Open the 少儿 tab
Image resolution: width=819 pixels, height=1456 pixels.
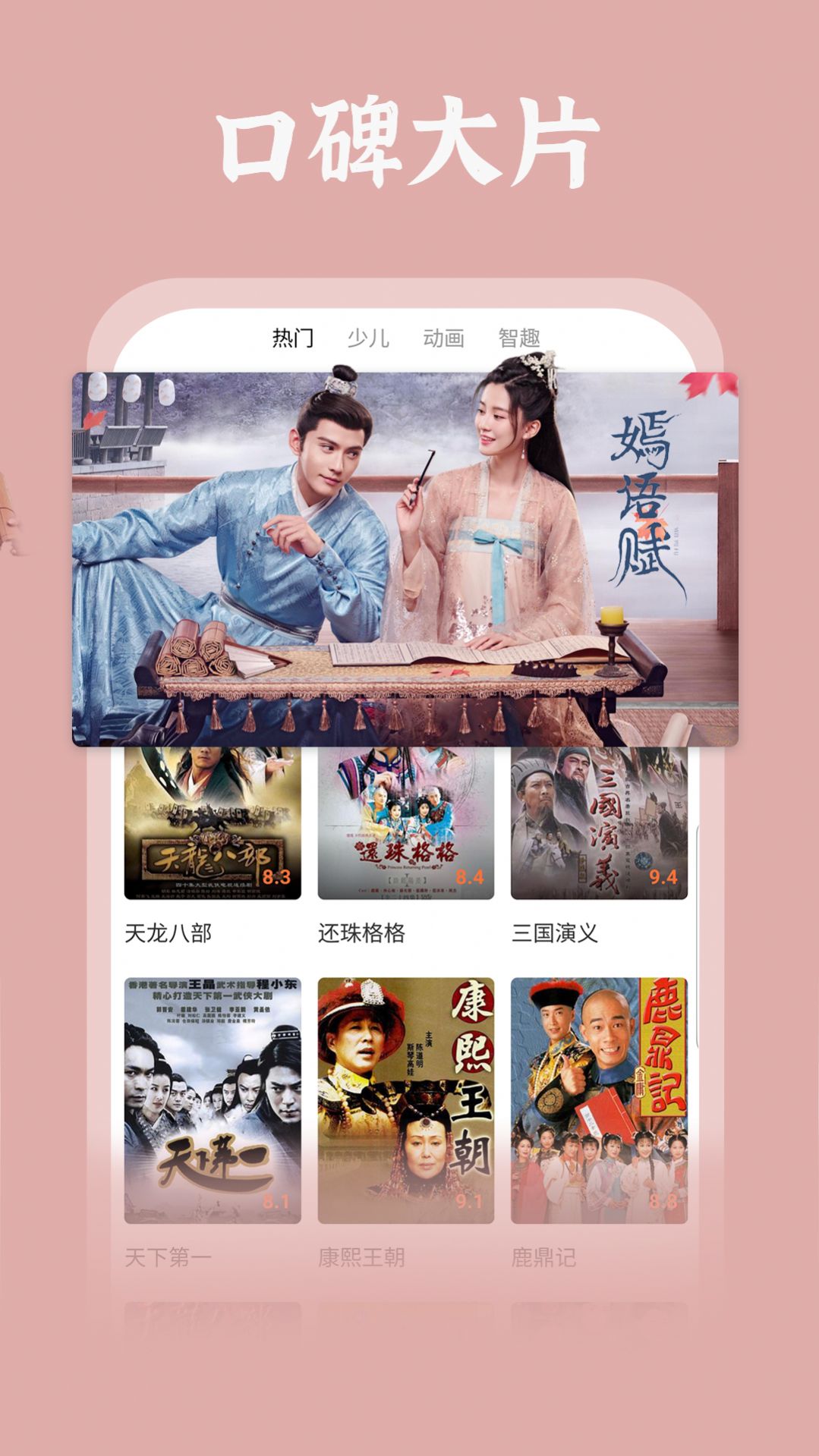370,334
